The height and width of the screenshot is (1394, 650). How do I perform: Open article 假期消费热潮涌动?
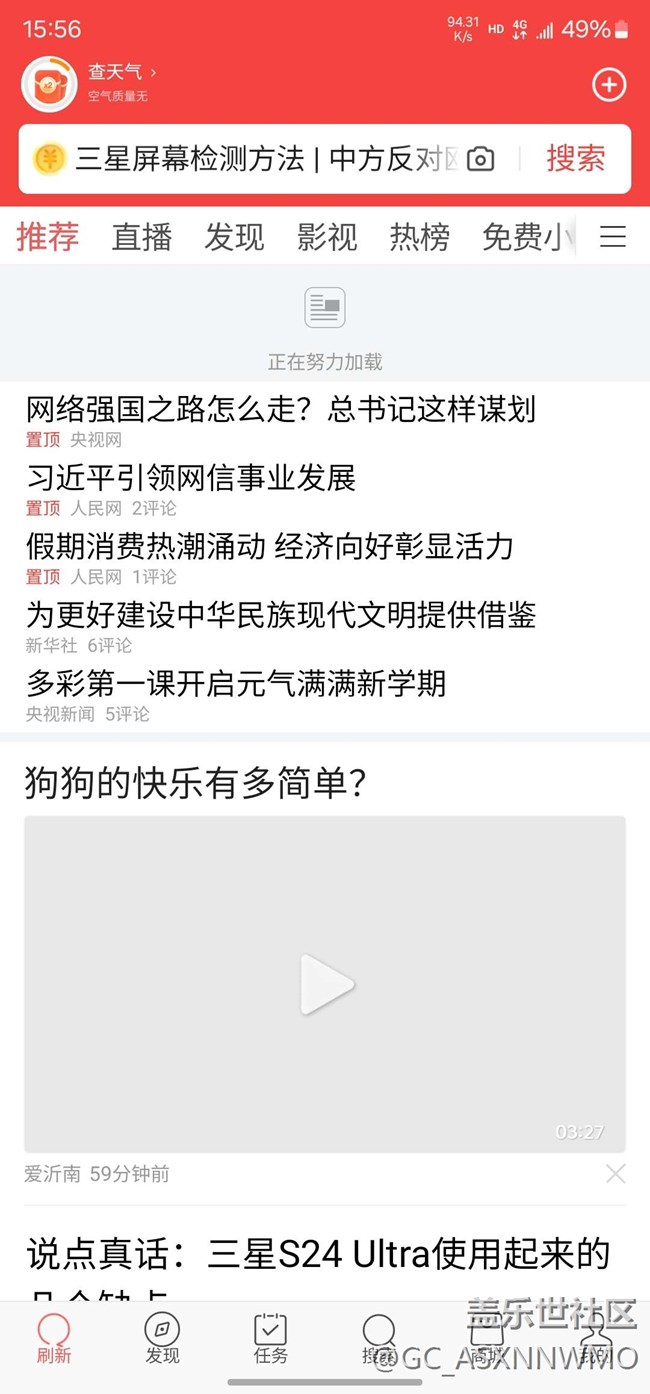270,547
